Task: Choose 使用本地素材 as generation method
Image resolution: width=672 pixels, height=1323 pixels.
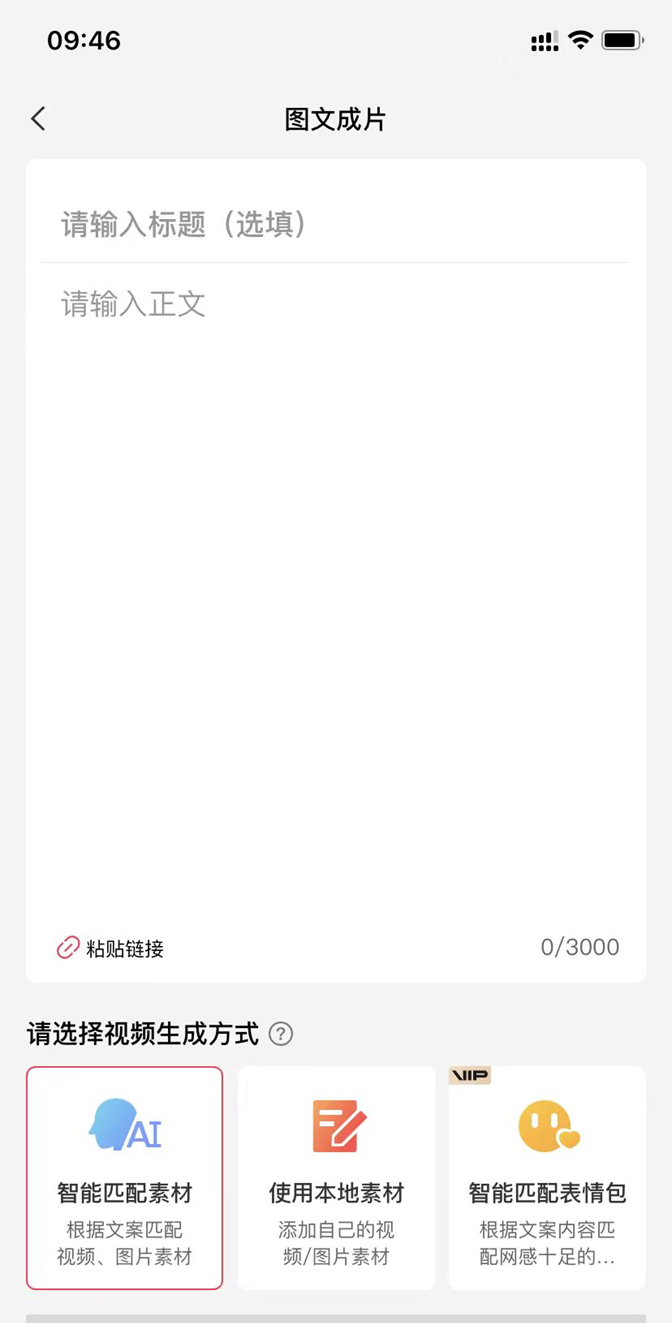Action: (x=336, y=1178)
